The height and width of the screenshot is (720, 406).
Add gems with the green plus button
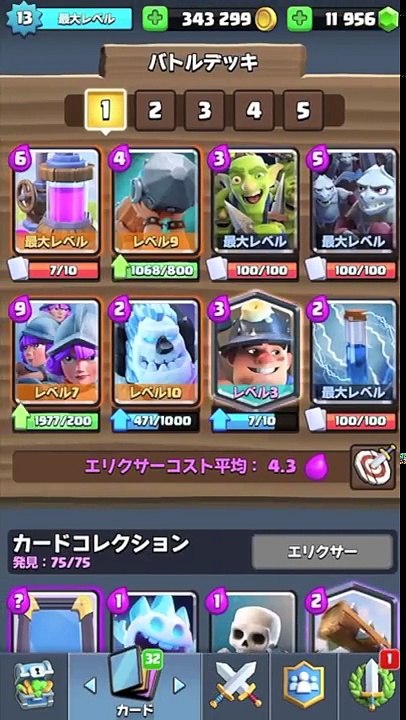(x=300, y=19)
